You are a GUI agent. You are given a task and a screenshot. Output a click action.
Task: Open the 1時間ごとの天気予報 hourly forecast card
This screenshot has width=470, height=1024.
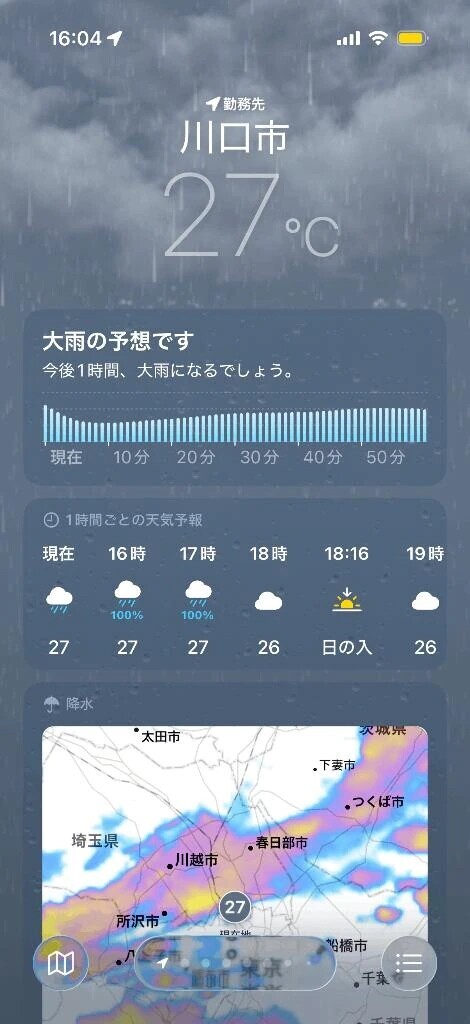pos(235,584)
